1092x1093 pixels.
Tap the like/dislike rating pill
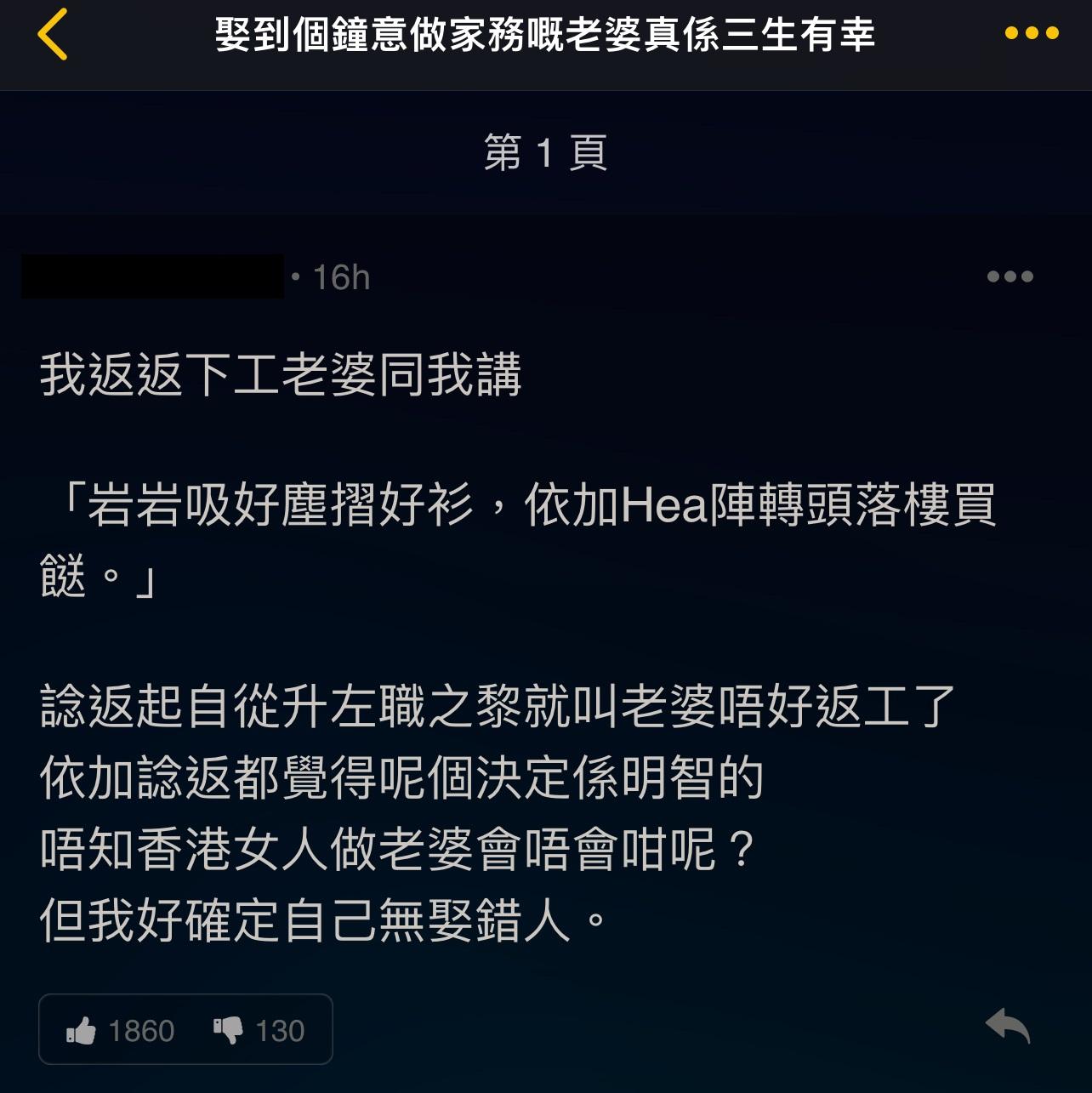pyautogui.click(x=185, y=1028)
